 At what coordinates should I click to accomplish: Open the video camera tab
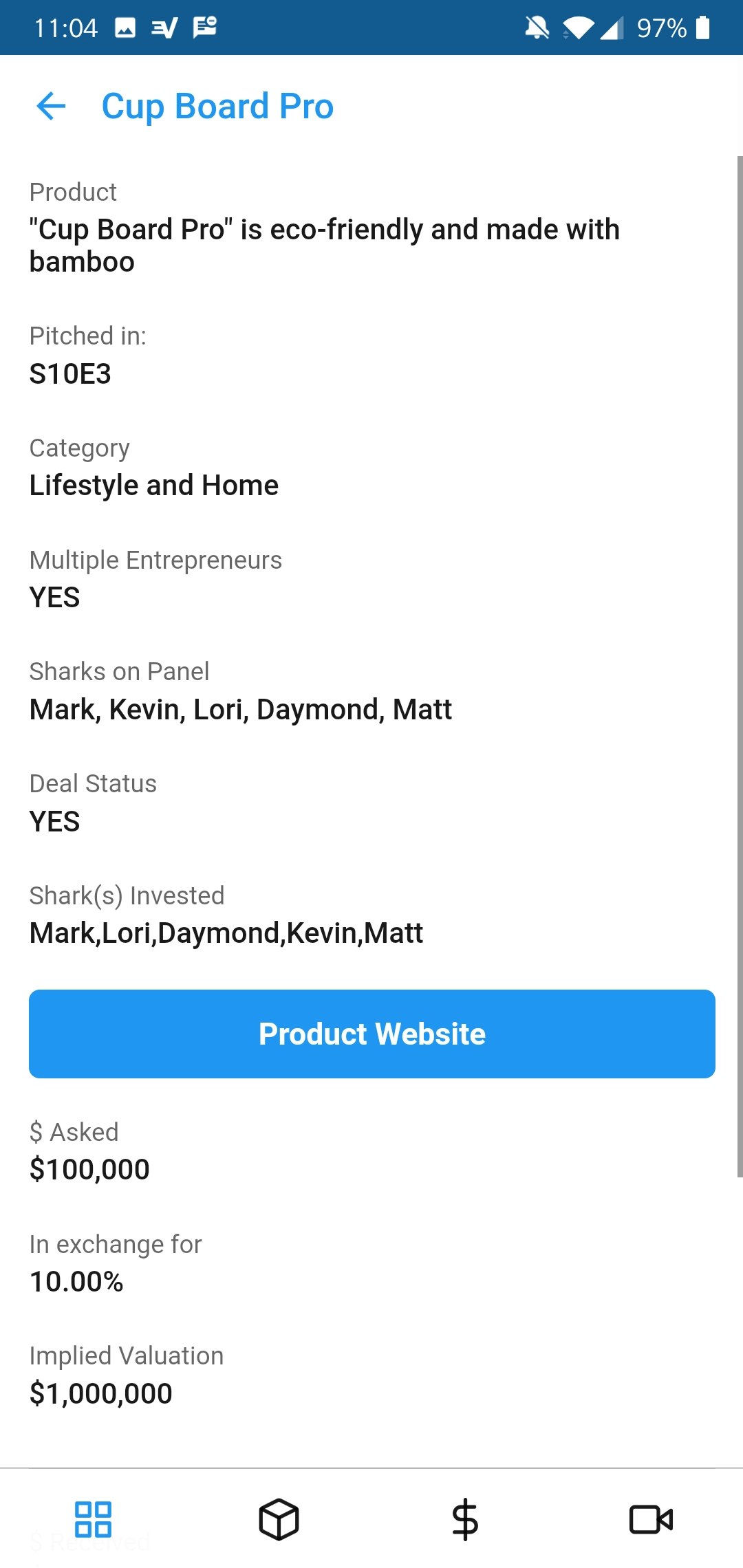(651, 1519)
